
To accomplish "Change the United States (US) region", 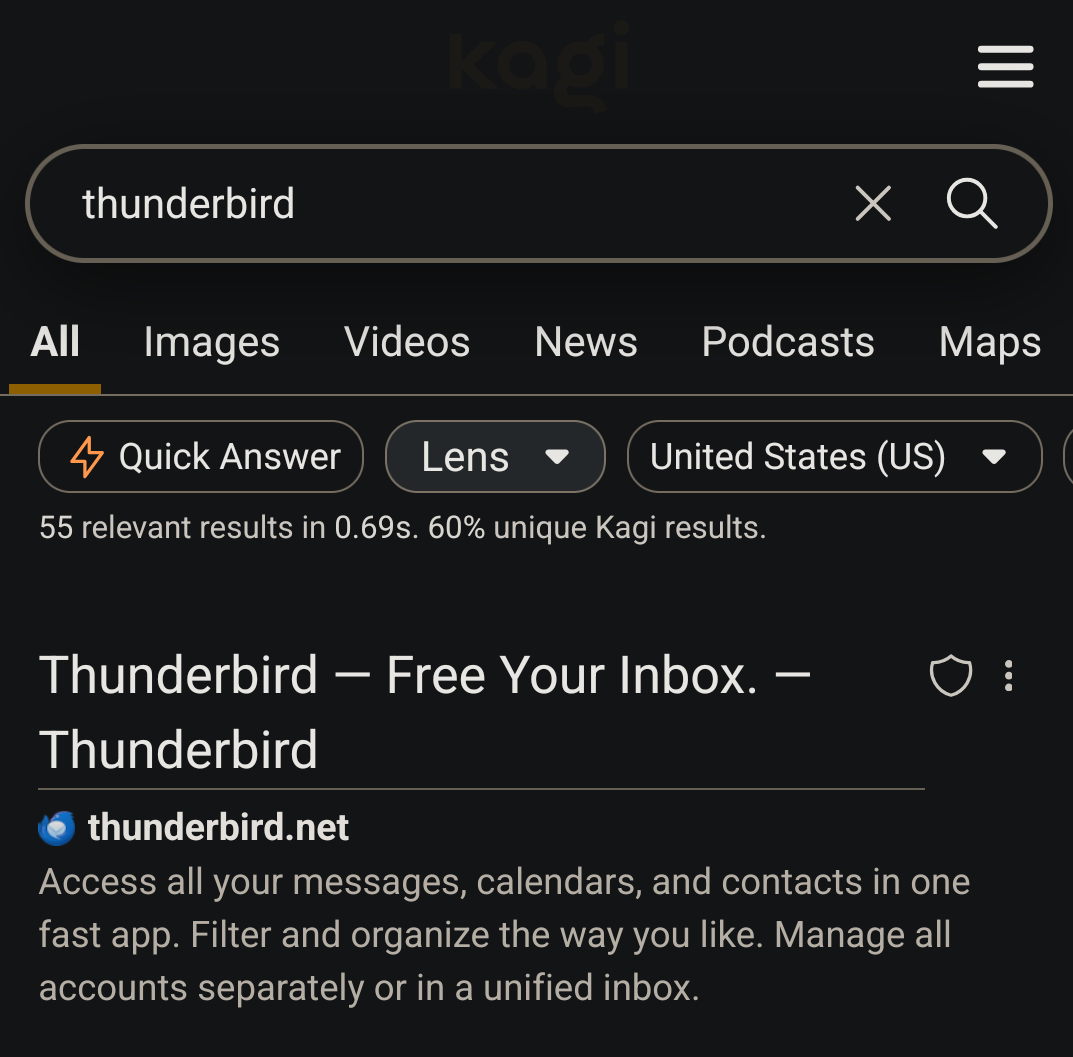I will coord(833,457).
